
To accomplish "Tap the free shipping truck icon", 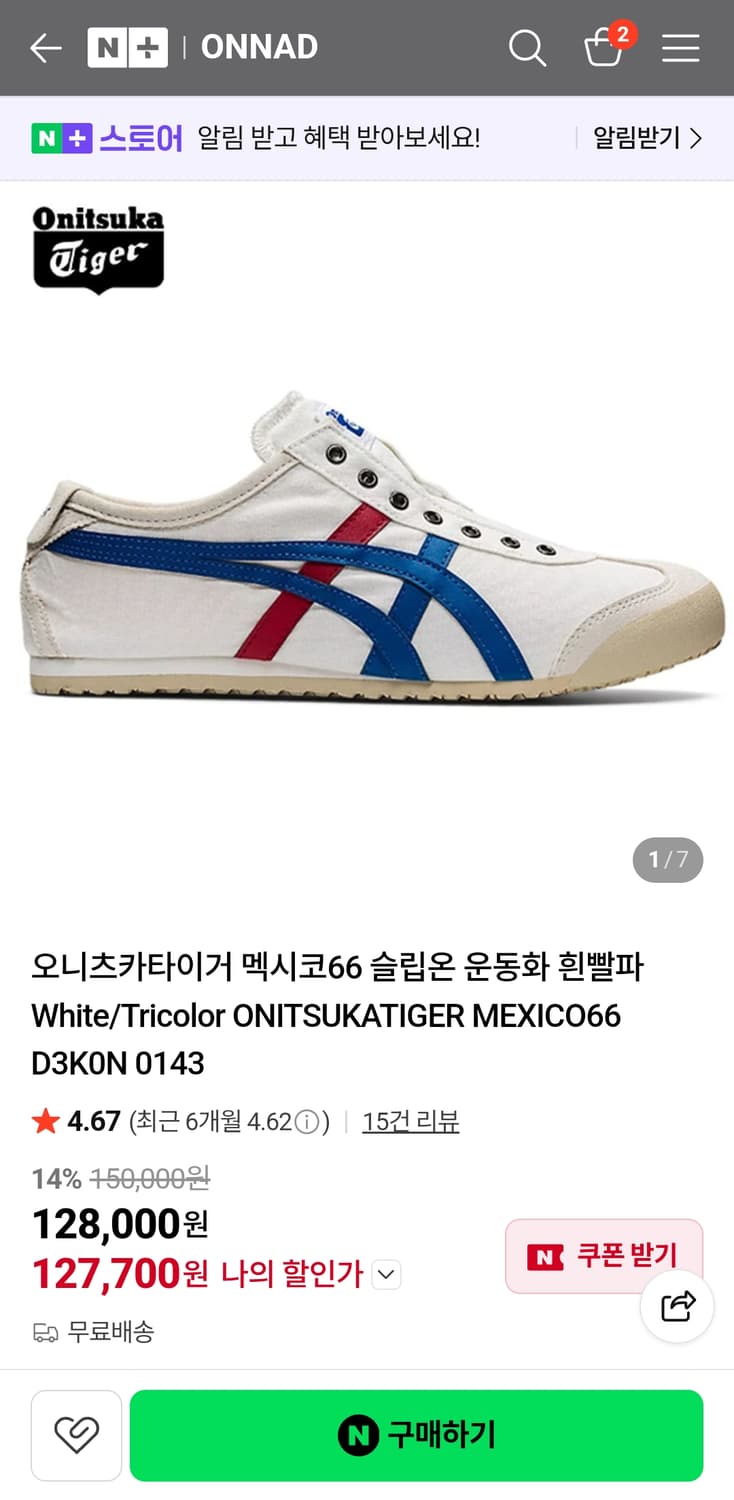I will click(41, 1330).
